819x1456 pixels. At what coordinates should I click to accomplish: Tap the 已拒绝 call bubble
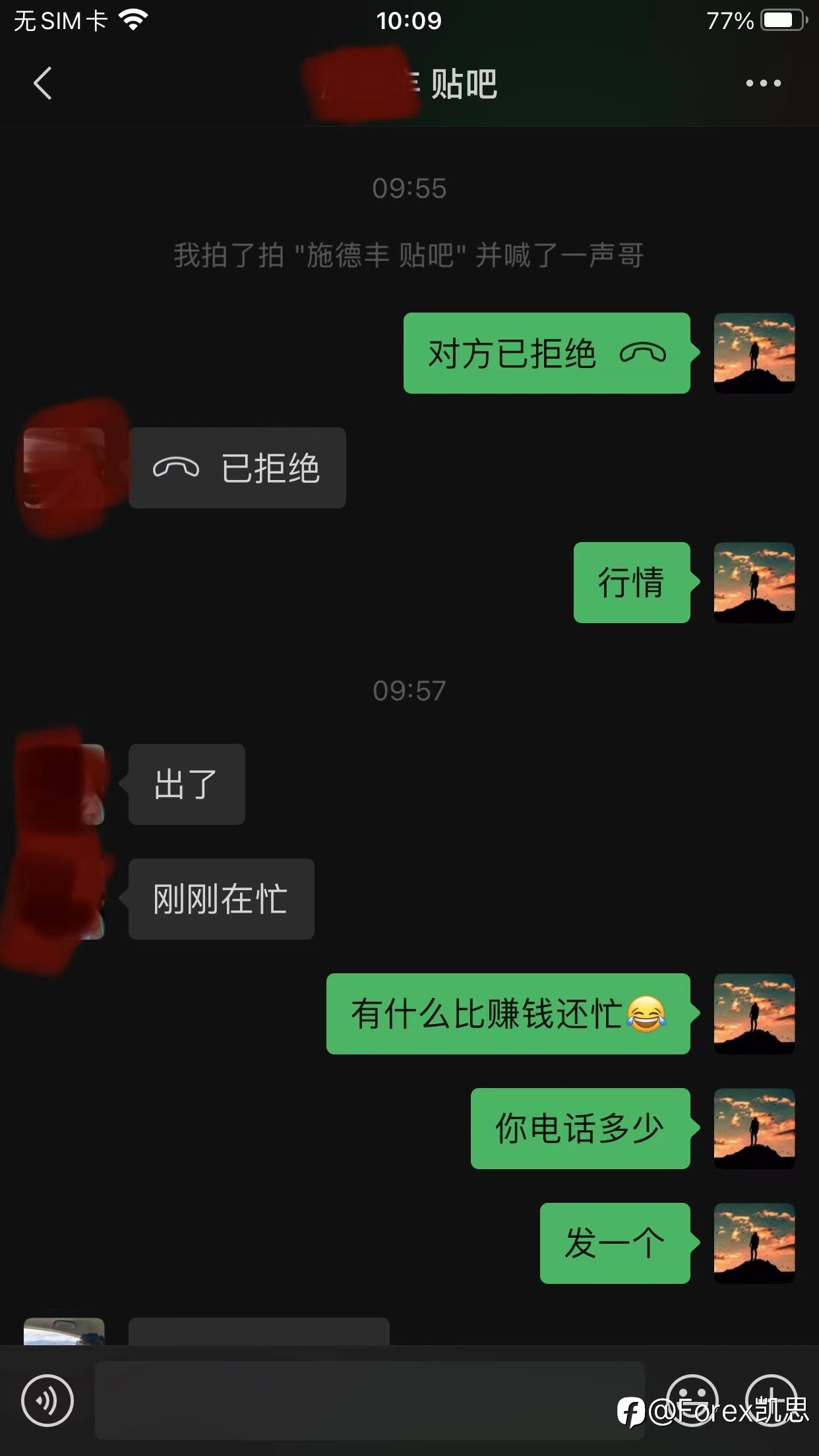coord(237,468)
